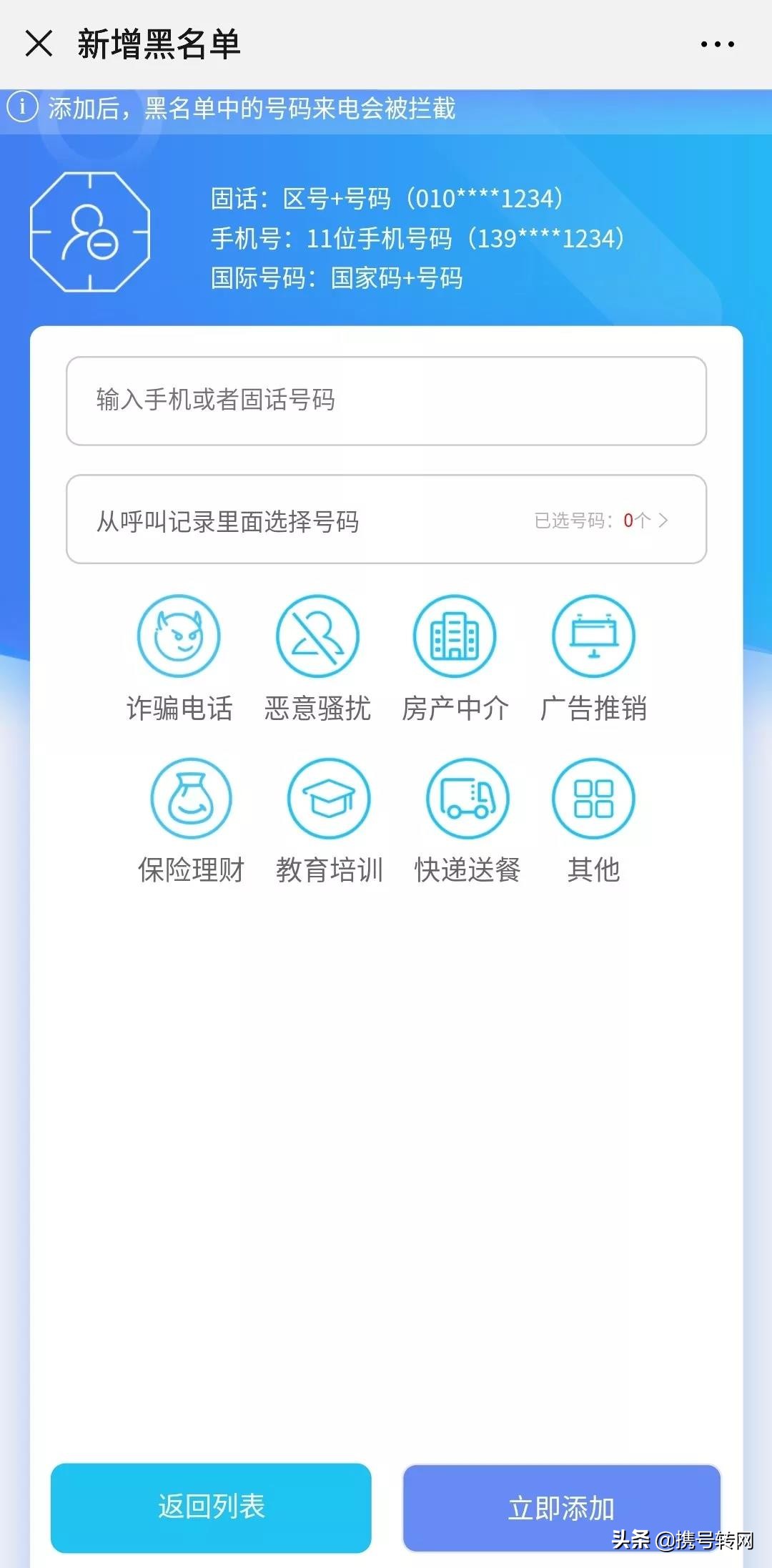Close the 新增黑名单 page with the X
Screen dimensions: 772x1568
[41, 44]
